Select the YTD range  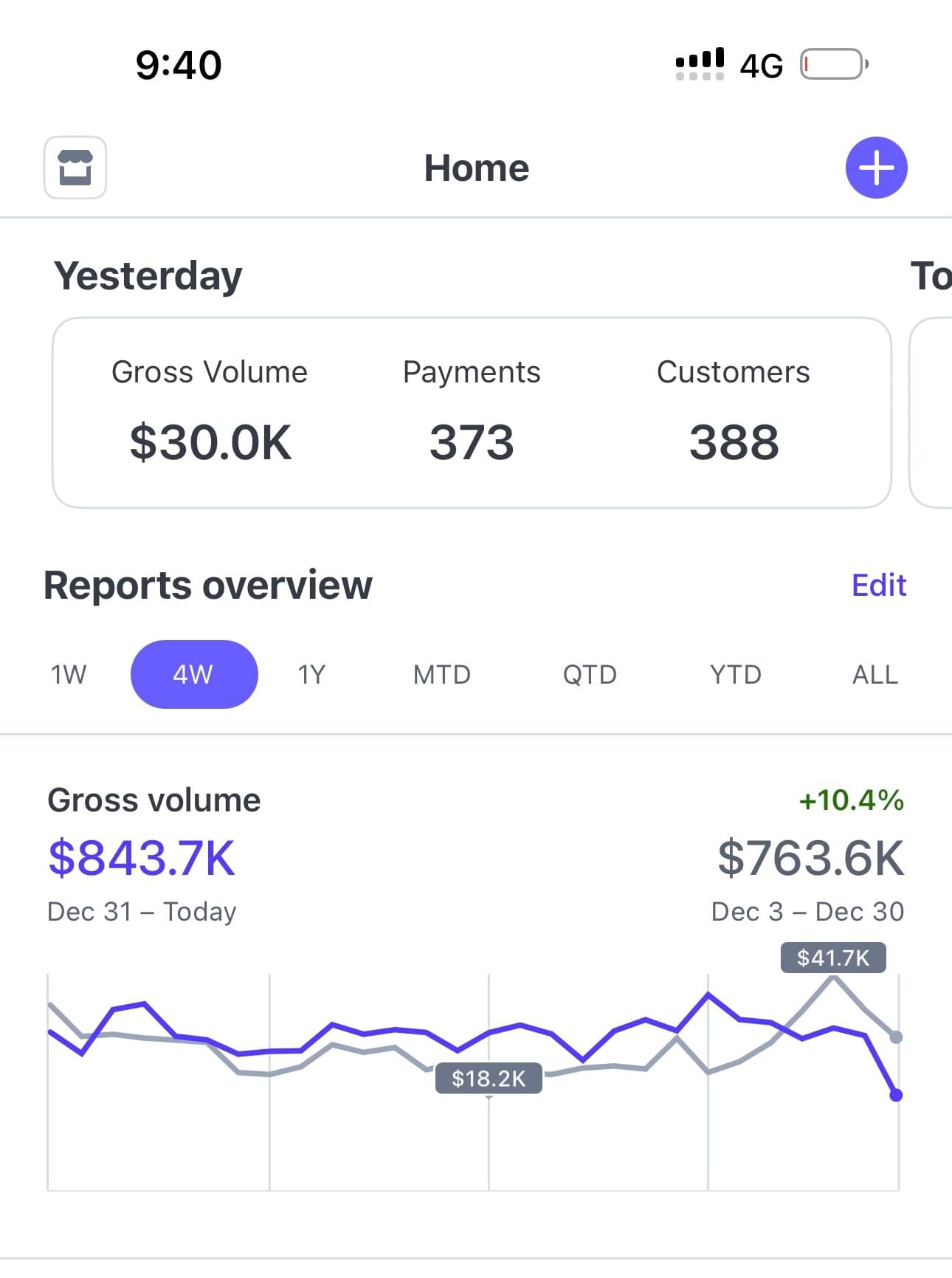735,674
